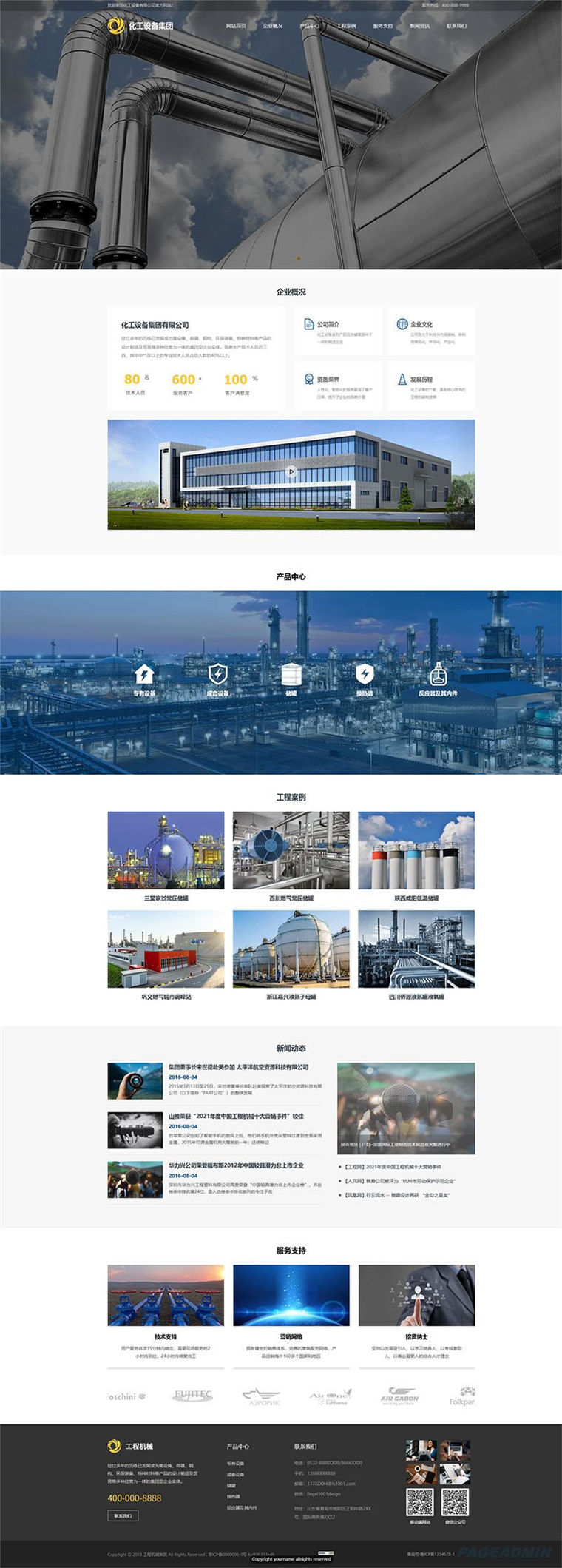Open 产品中心 in the top navigation

(309, 26)
